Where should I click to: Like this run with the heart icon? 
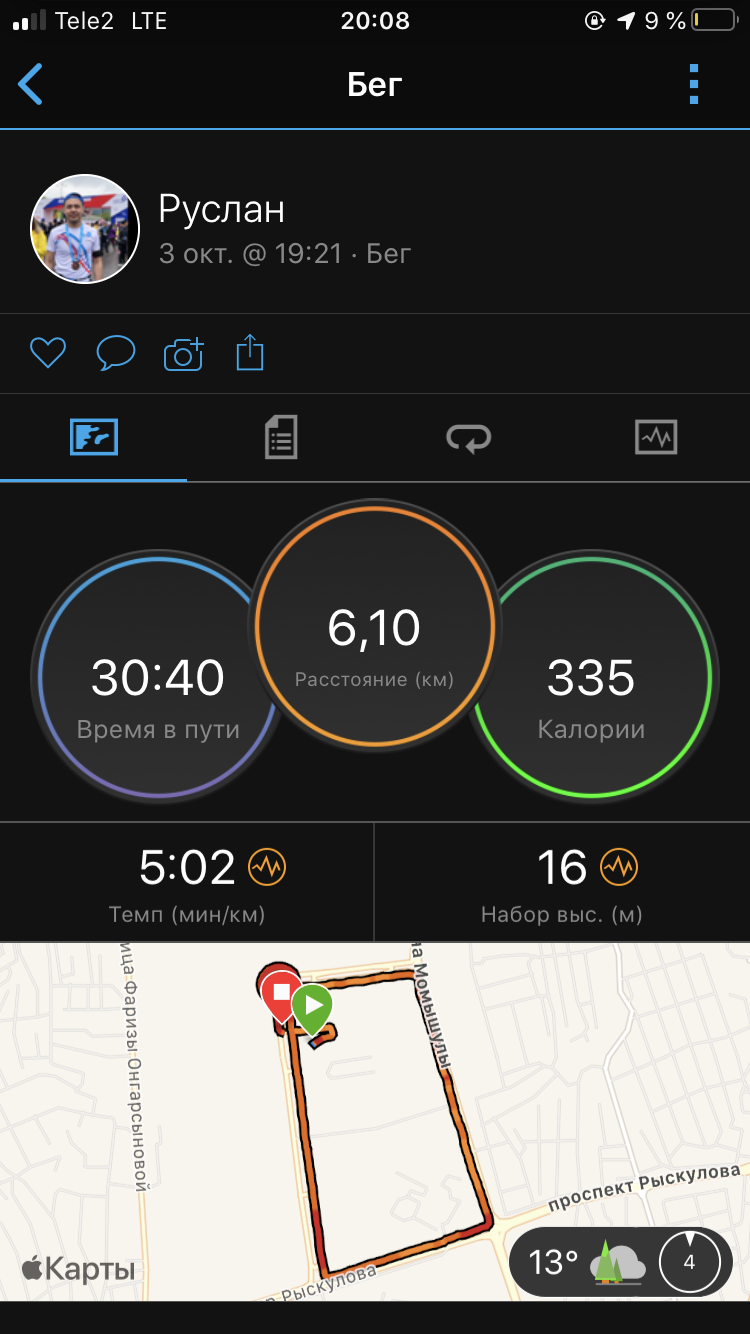[48, 353]
